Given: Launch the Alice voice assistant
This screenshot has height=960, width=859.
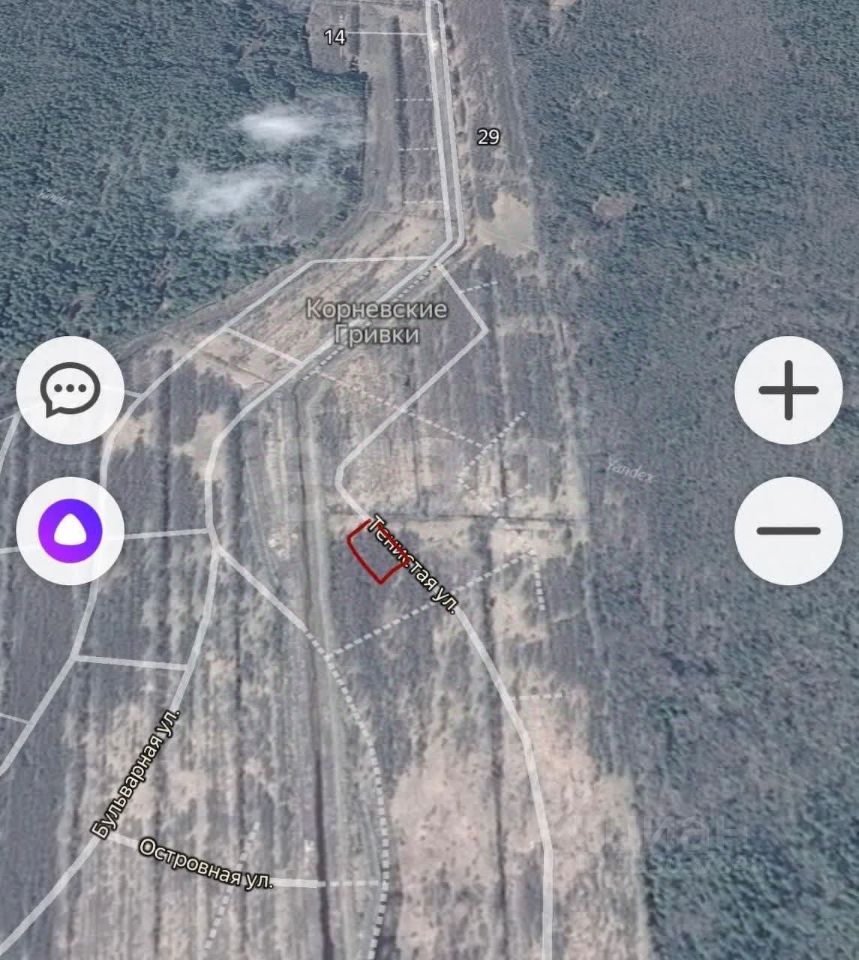Looking at the screenshot, I should click(x=70, y=530).
